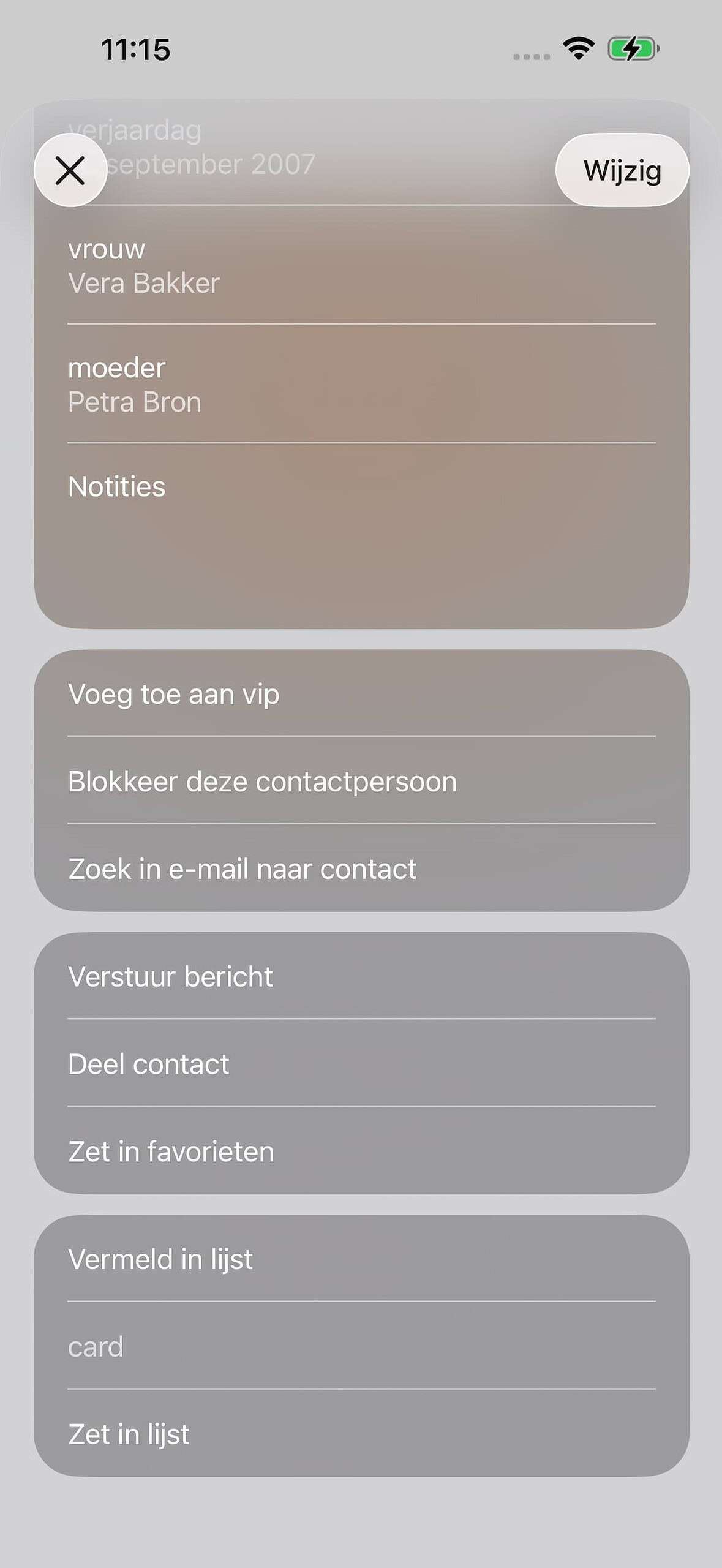The height and width of the screenshot is (1568, 722).
Task: Choose 'Deel contact' to share
Action: (148, 1064)
